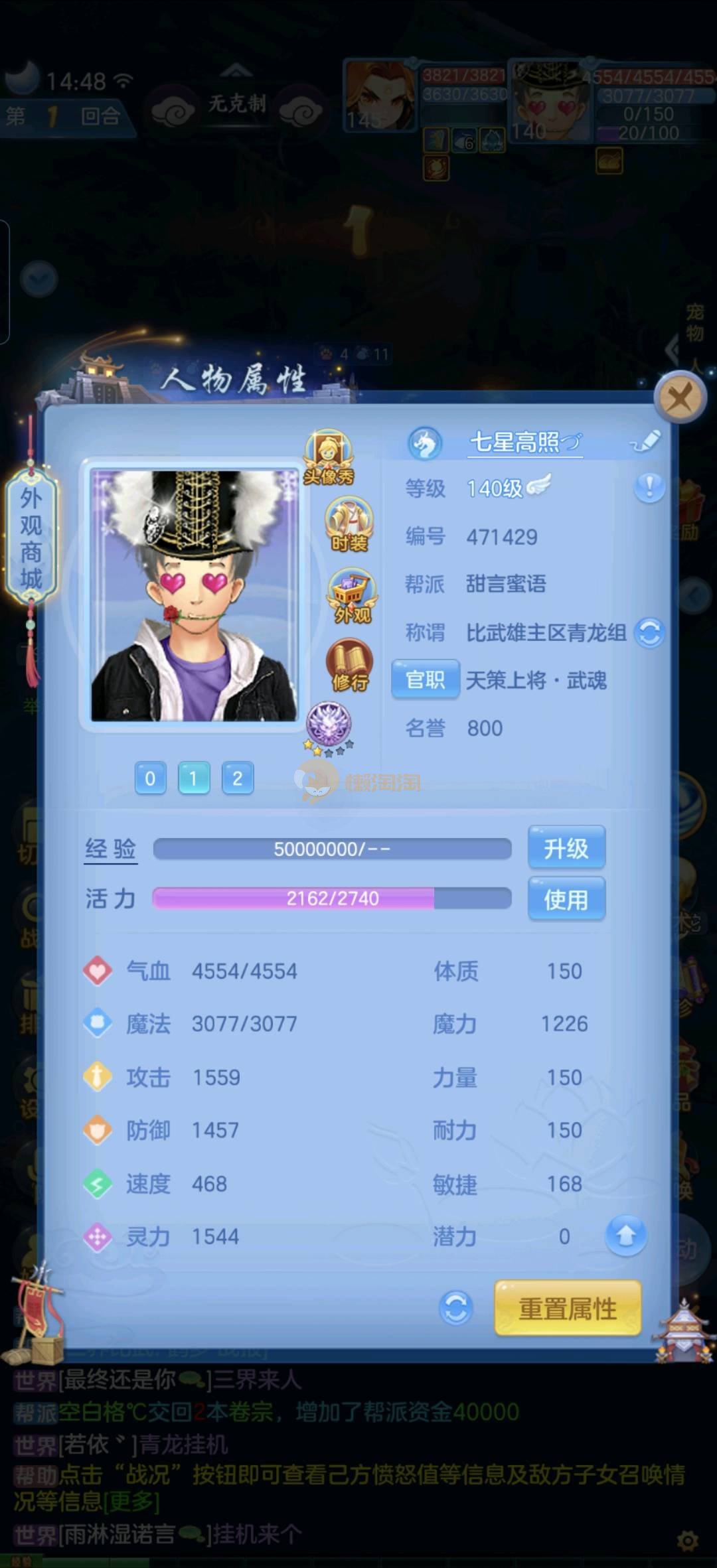Image resolution: width=717 pixels, height=1568 pixels.
Task: Show level info via the exclamation icon
Action: point(649,488)
